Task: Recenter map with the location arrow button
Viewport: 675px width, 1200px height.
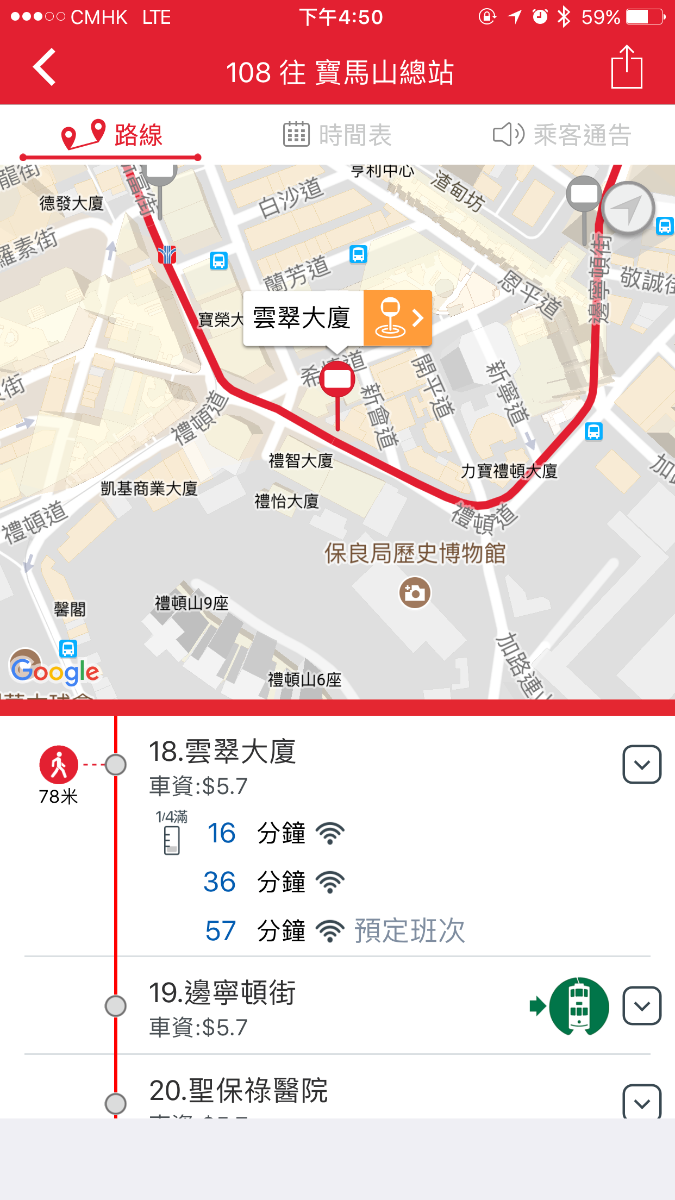Action: click(628, 209)
